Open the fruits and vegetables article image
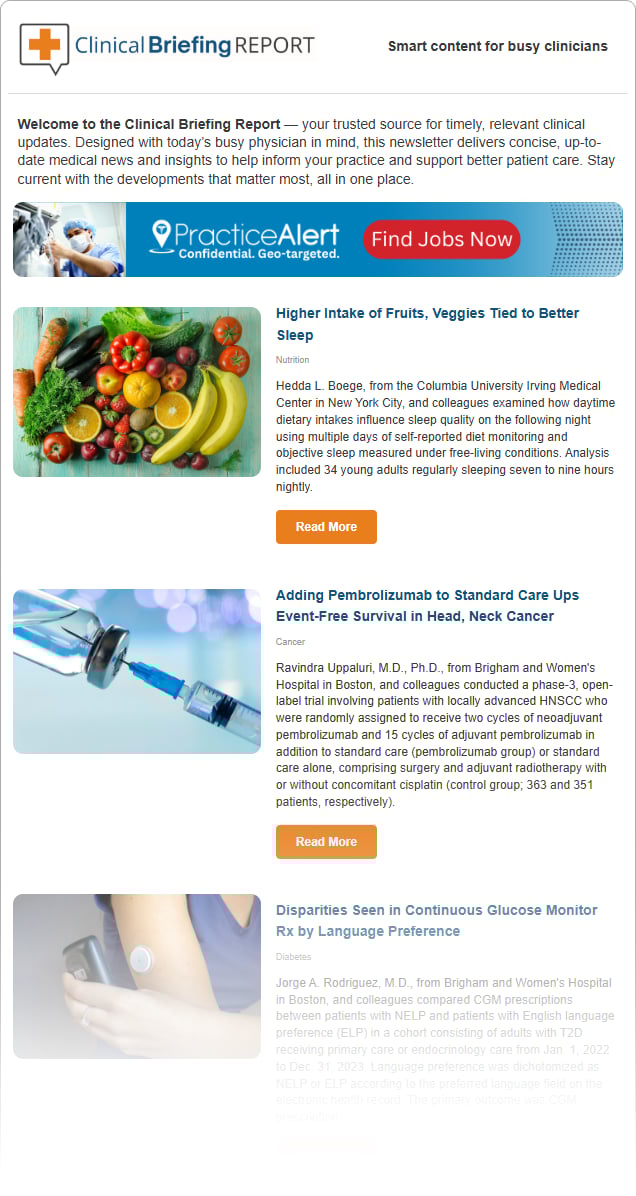The height and width of the screenshot is (1196, 636). pyautogui.click(x=137, y=392)
